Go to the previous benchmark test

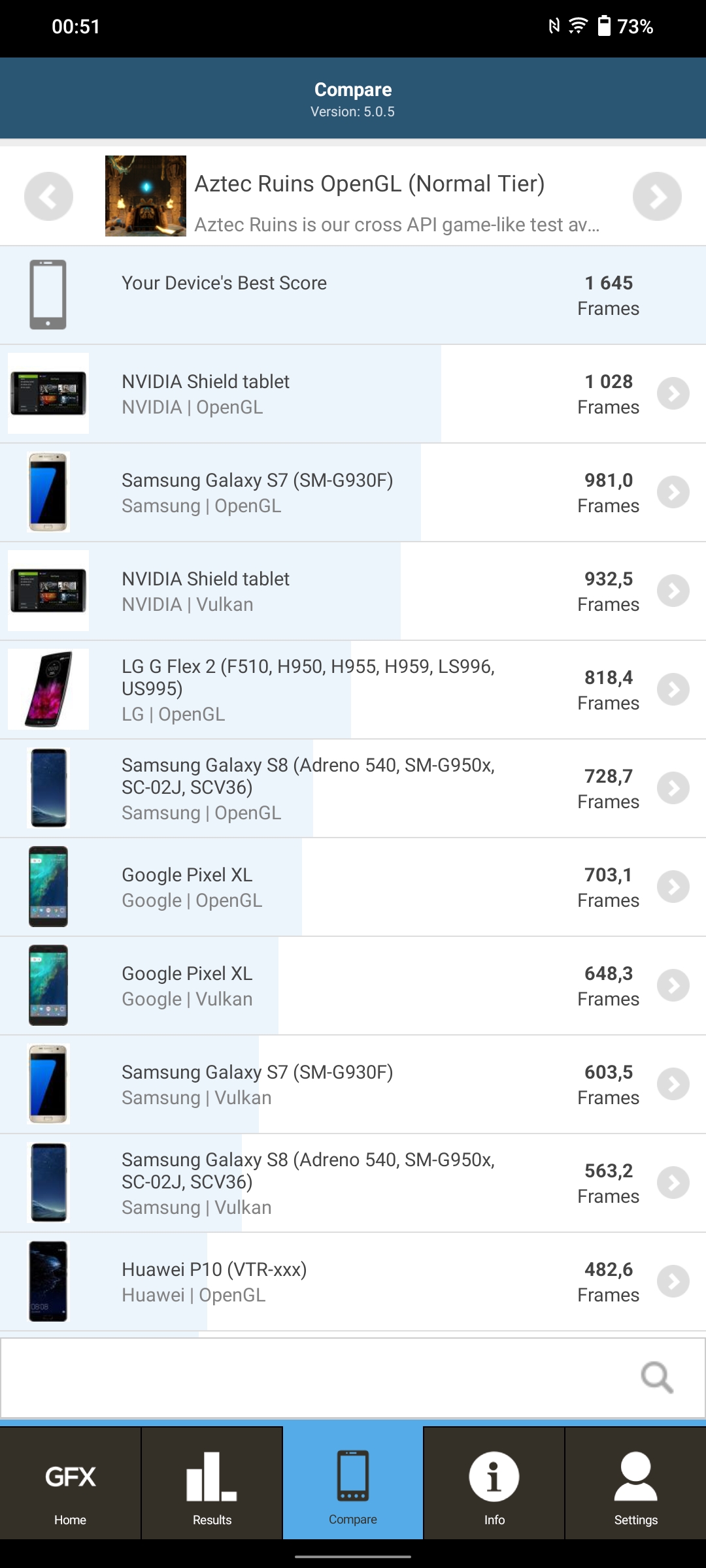(x=48, y=196)
